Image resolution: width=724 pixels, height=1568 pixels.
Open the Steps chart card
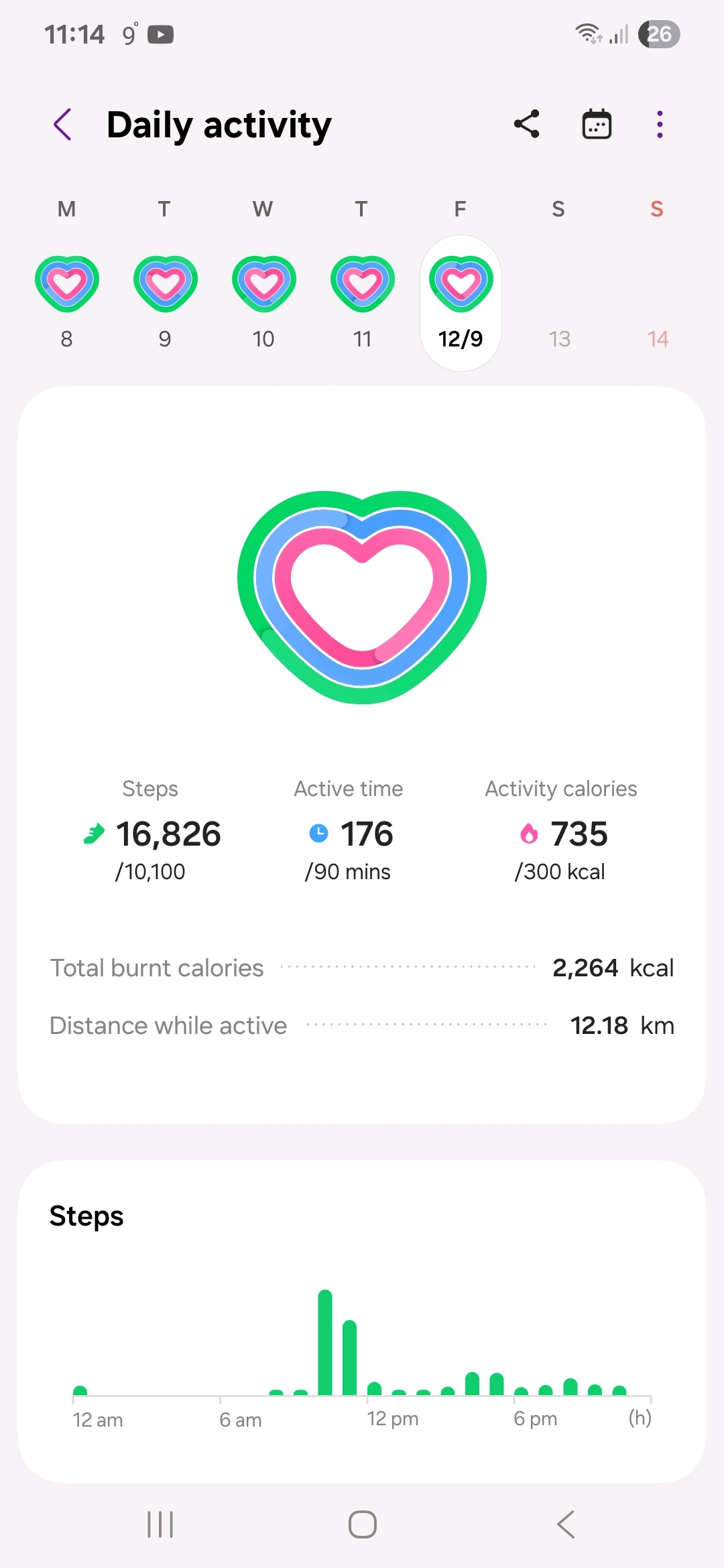point(362,1320)
